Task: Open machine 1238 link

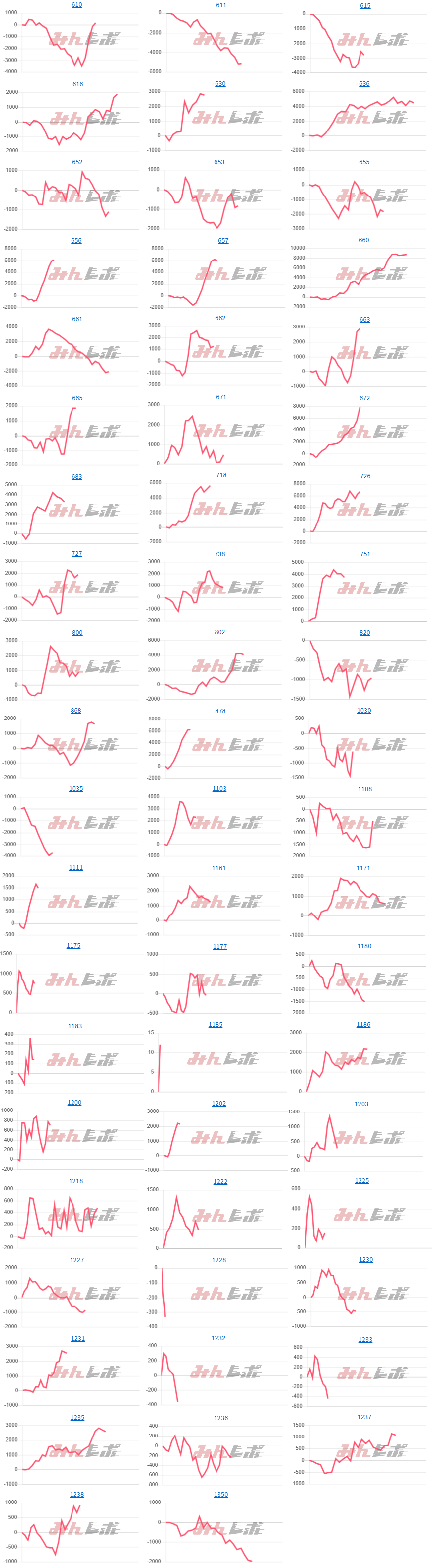Action: (77, 1495)
